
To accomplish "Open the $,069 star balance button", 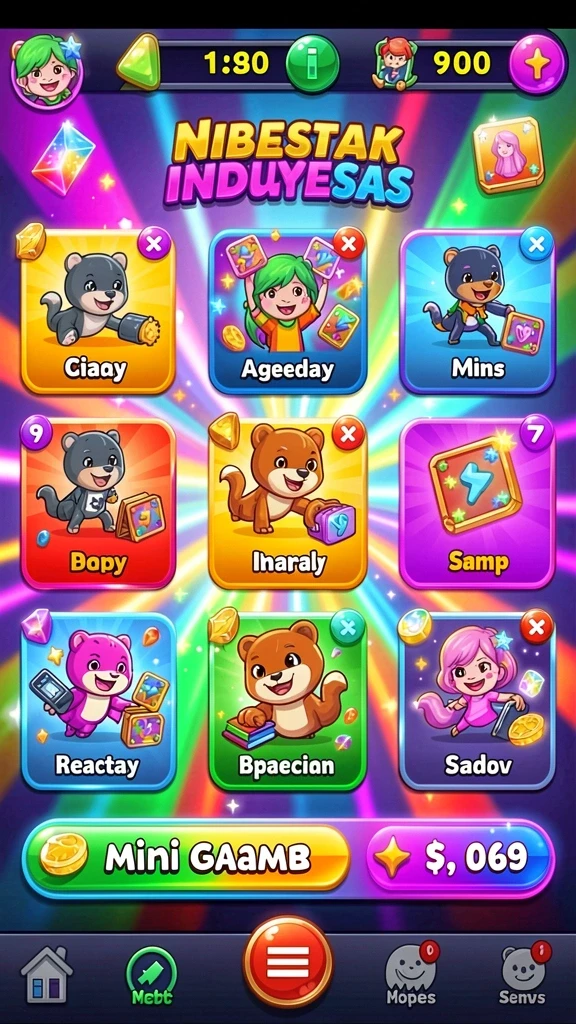I will [x=457, y=857].
